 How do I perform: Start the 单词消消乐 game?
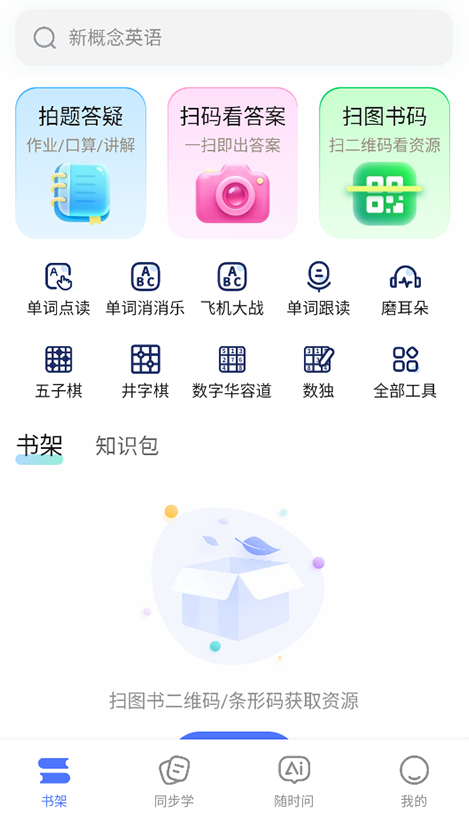(x=145, y=289)
